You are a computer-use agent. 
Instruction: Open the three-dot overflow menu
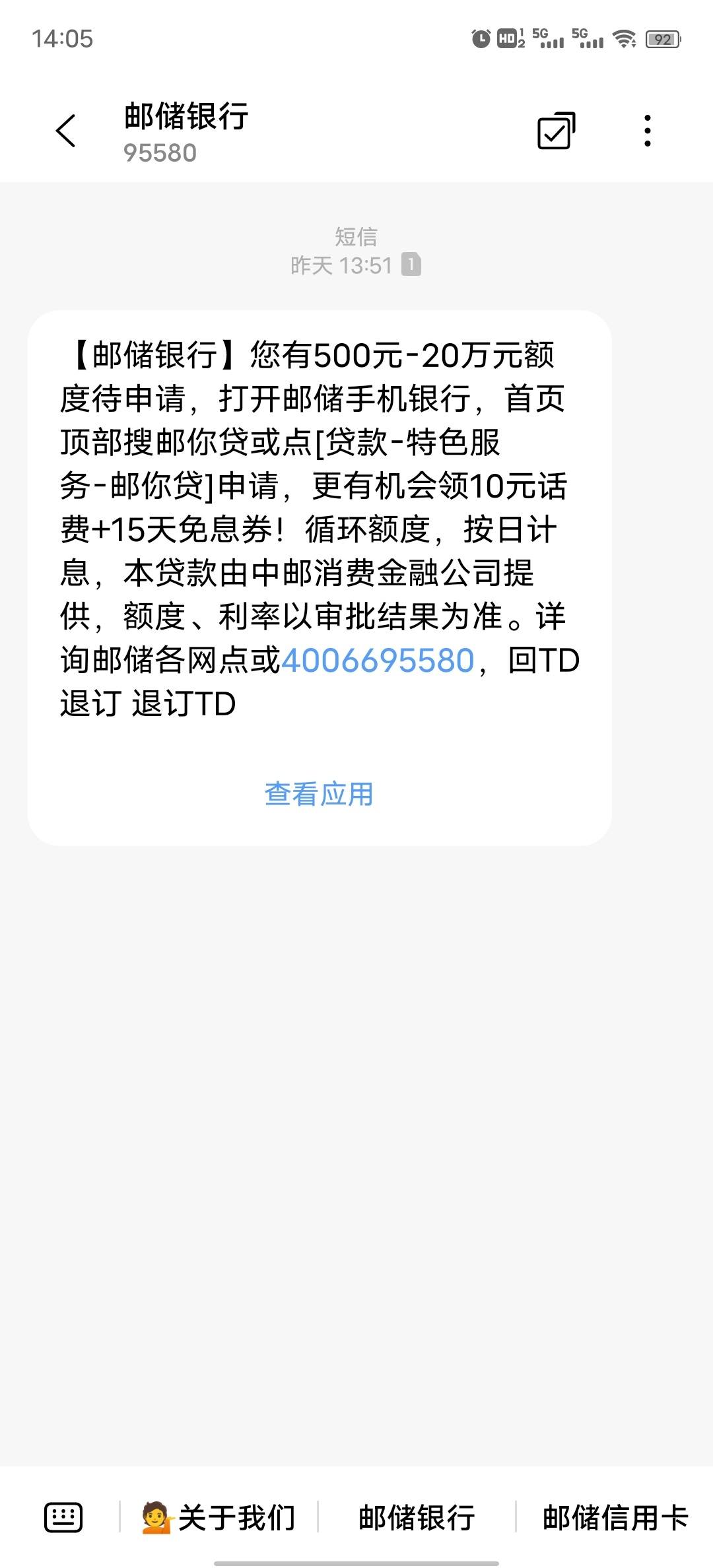pyautogui.click(x=648, y=131)
